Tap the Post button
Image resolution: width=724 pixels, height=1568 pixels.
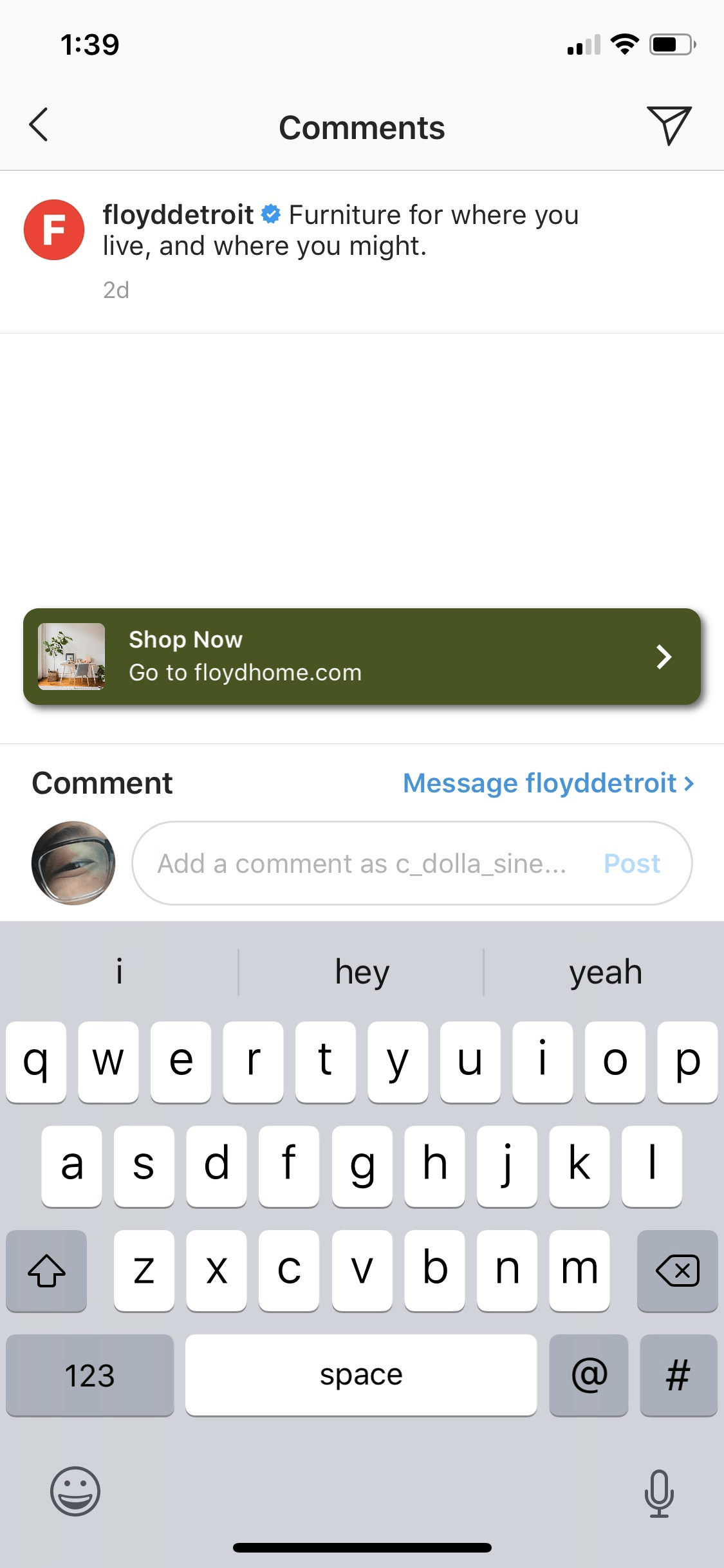click(631, 864)
